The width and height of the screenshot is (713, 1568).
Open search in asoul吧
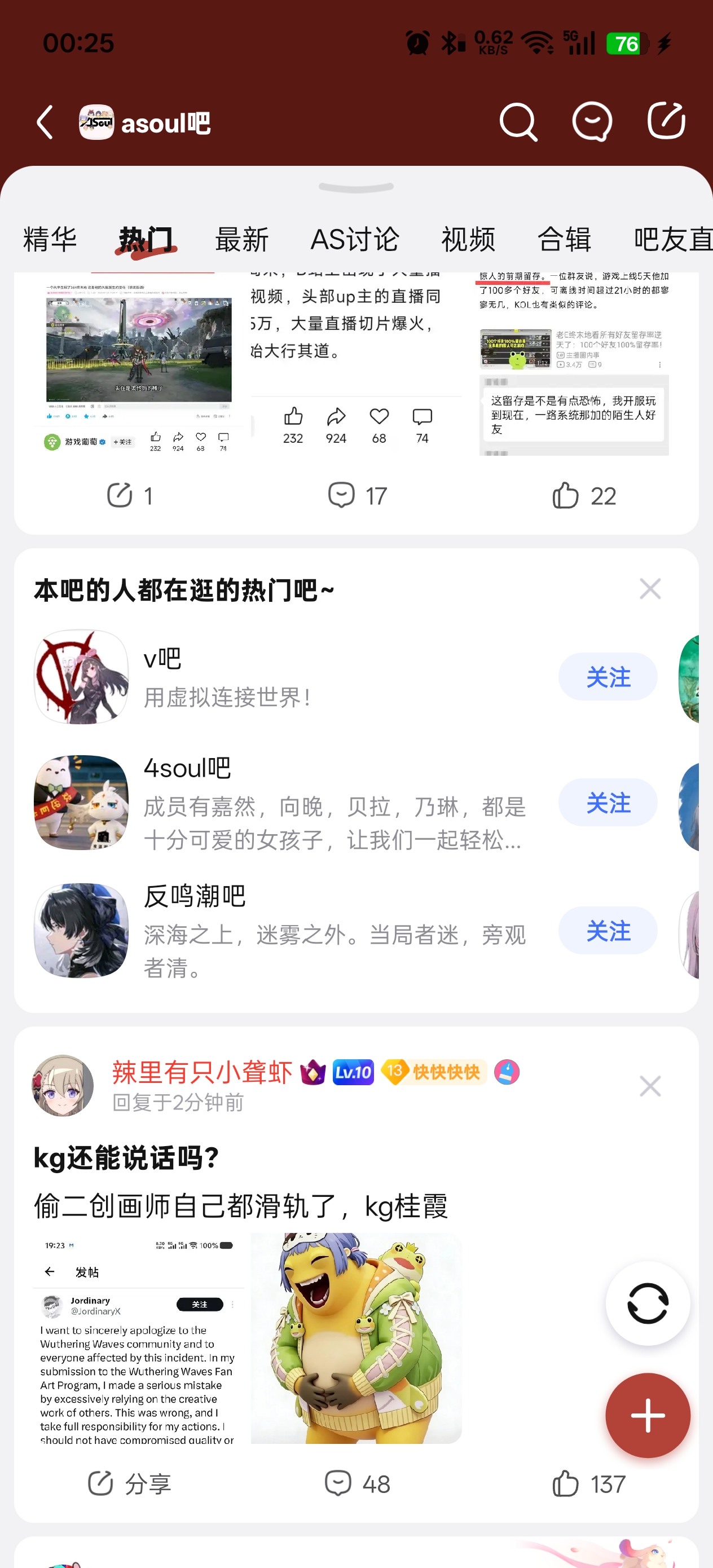coord(518,122)
